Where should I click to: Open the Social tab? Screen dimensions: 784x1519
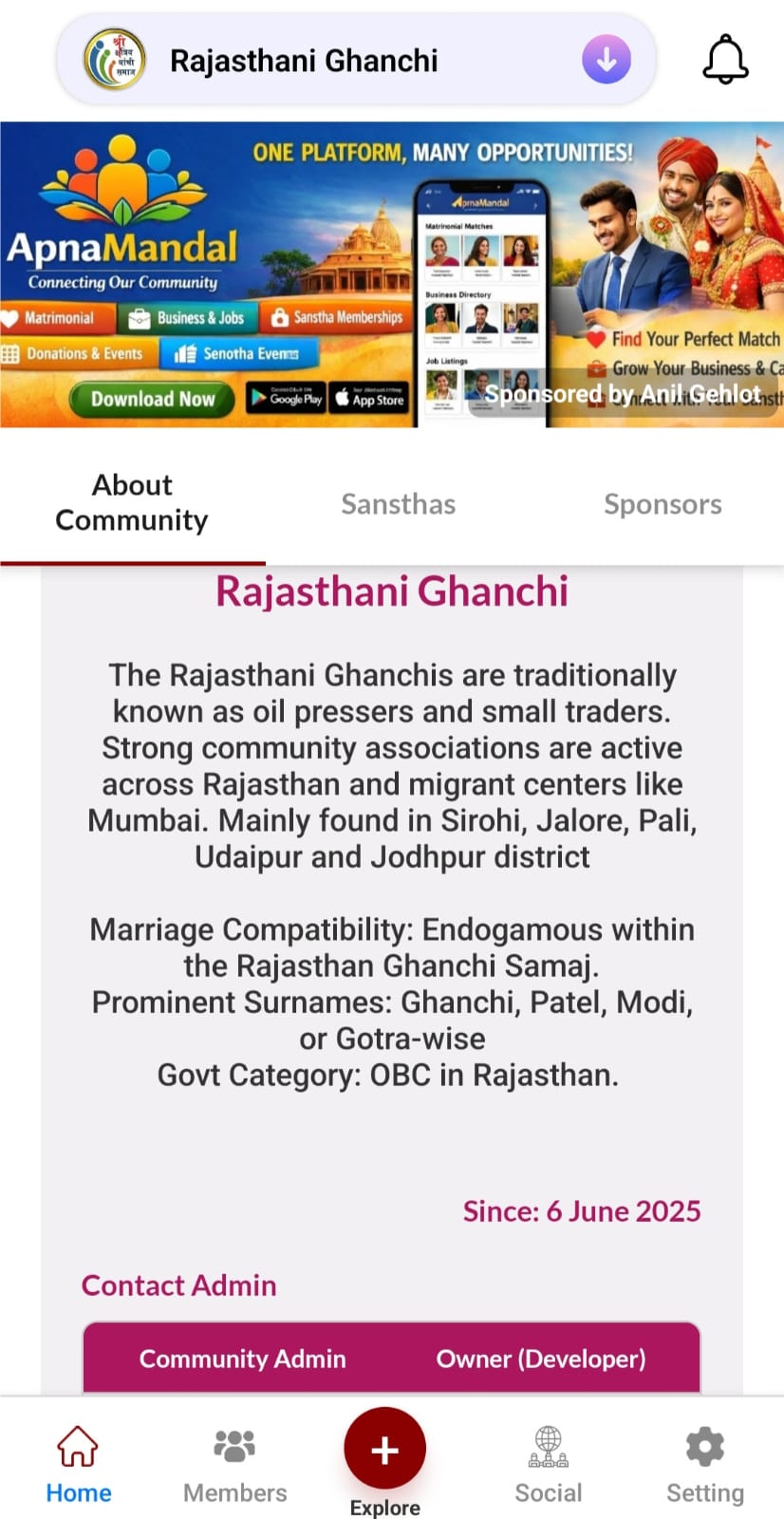coord(549,1465)
